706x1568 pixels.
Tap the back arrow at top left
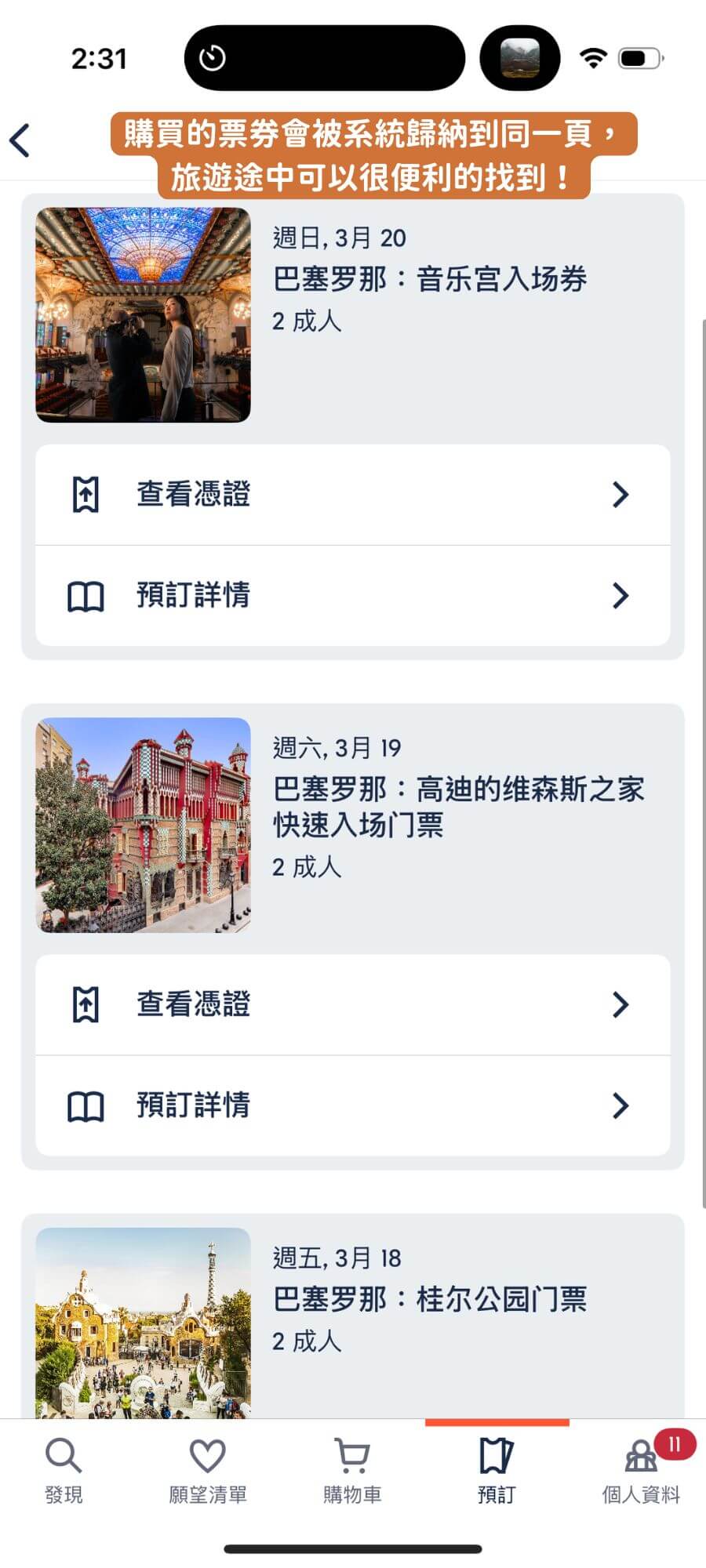coord(20,140)
